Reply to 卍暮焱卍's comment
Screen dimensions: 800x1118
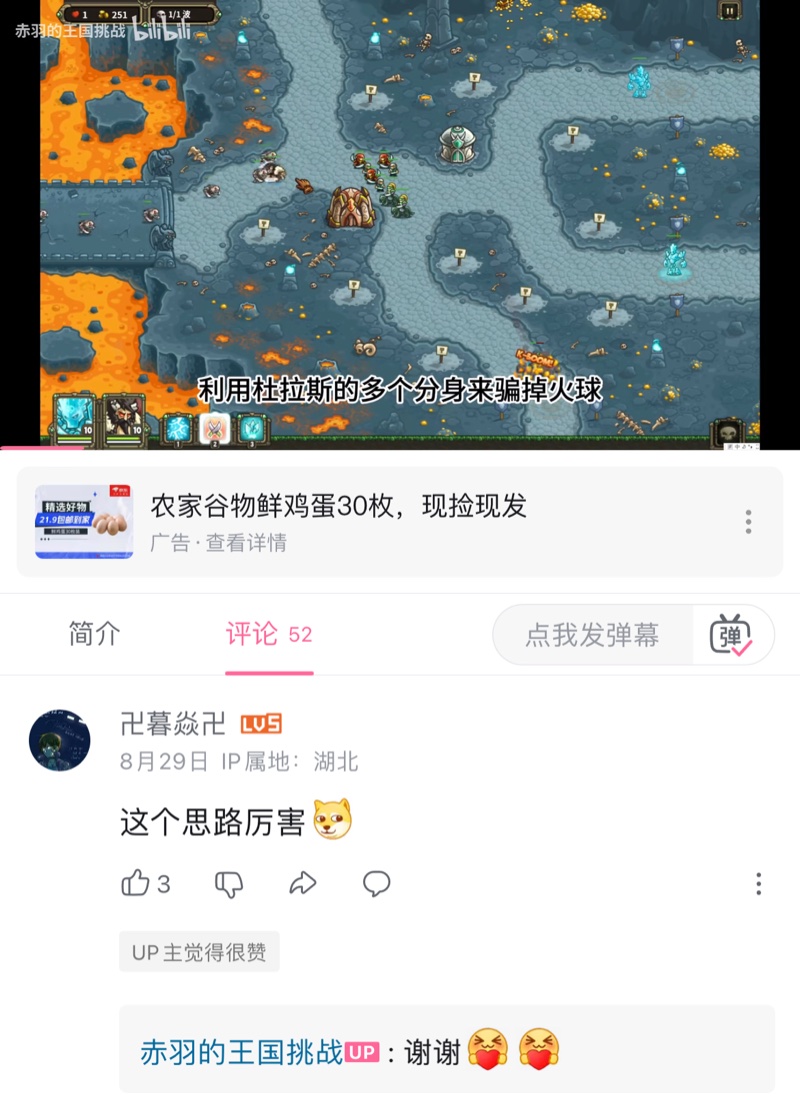point(376,883)
